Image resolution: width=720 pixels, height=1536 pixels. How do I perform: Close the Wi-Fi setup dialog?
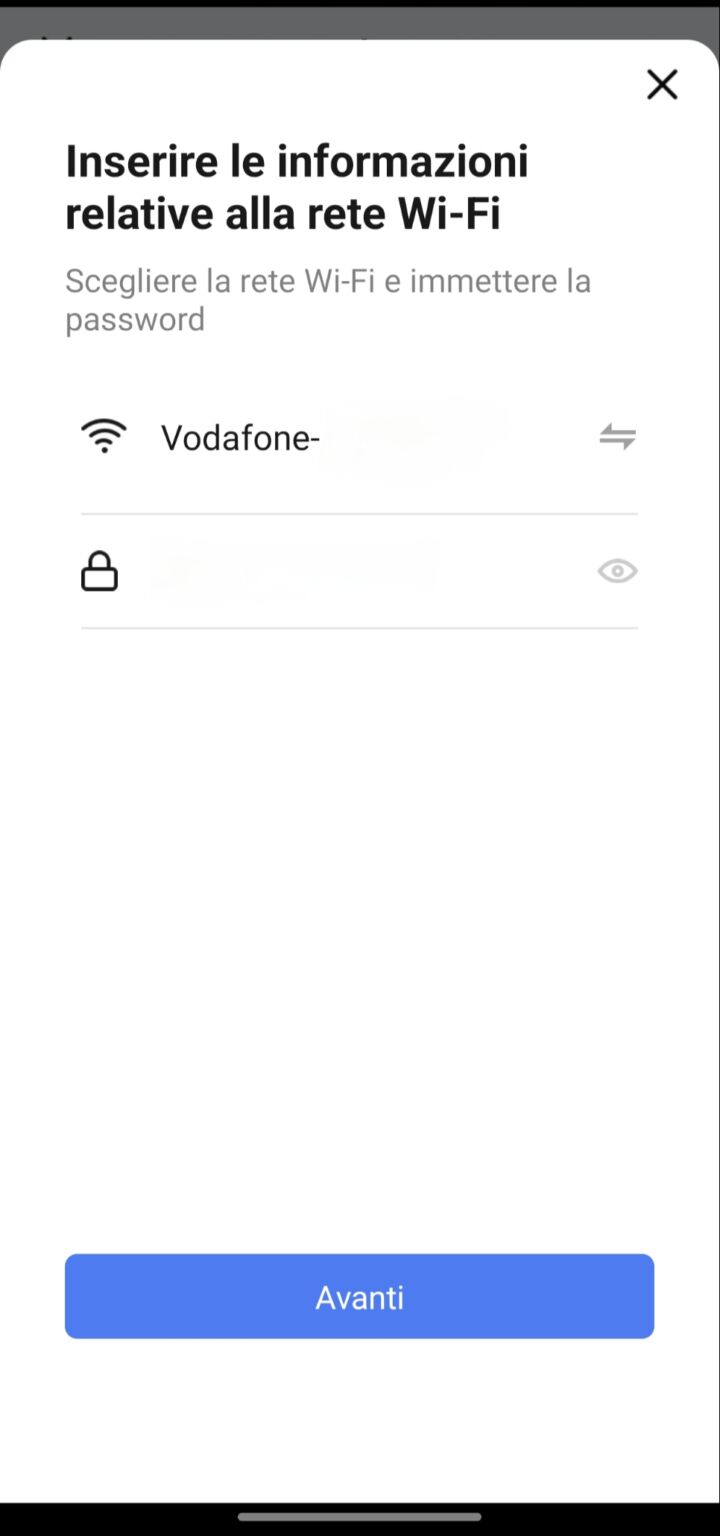pos(662,85)
